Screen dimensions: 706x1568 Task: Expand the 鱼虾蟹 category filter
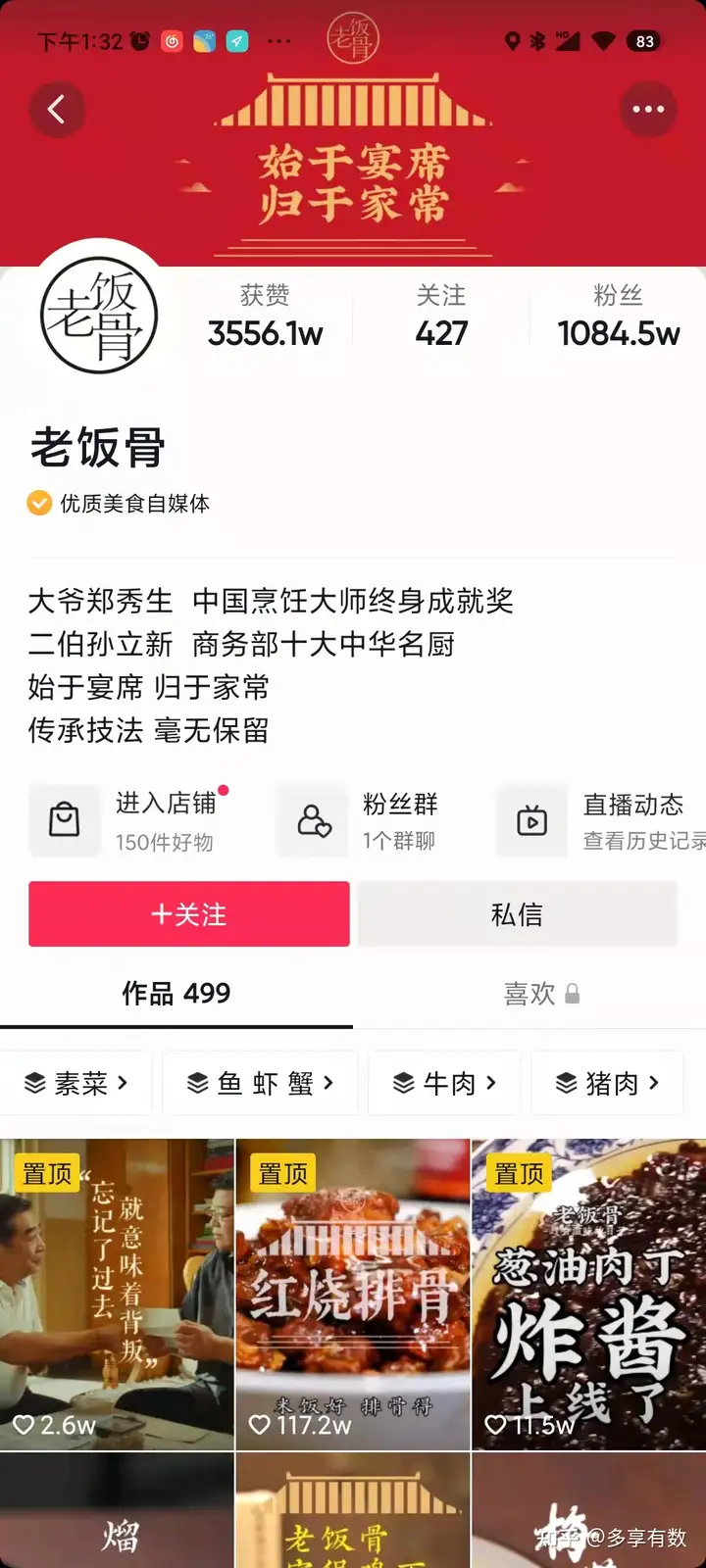click(x=259, y=1082)
